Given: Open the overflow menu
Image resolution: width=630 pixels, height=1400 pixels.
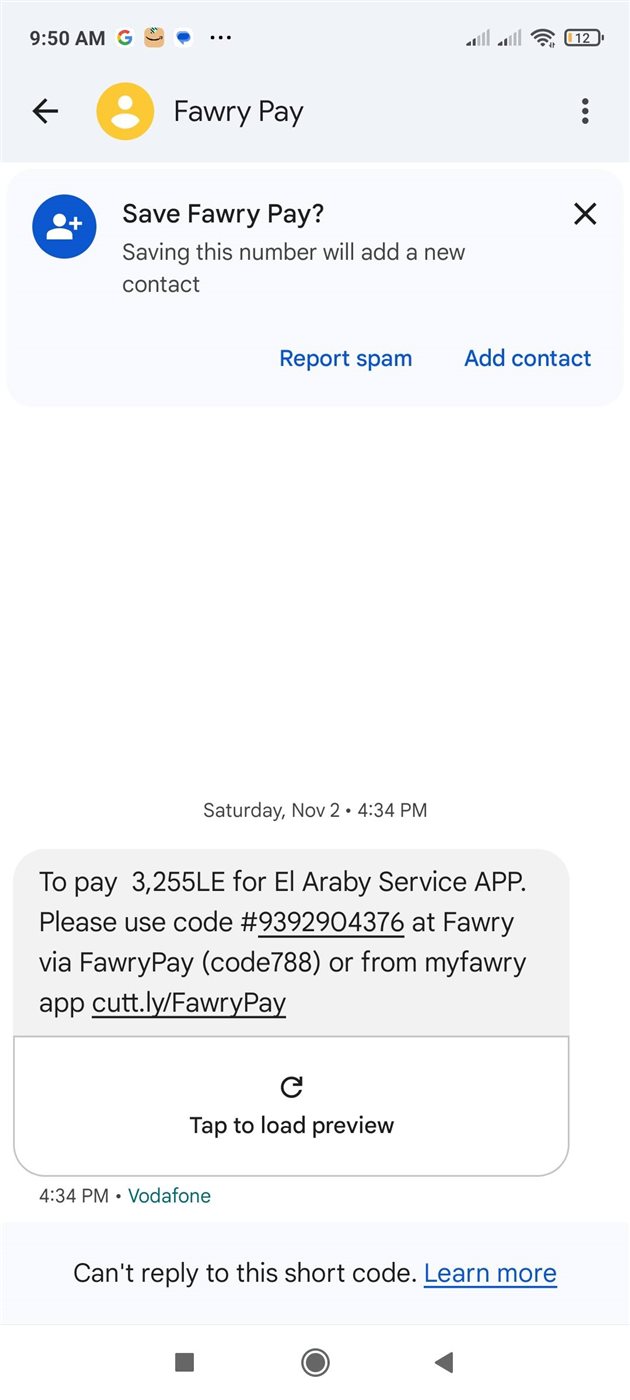Looking at the screenshot, I should pos(585,111).
